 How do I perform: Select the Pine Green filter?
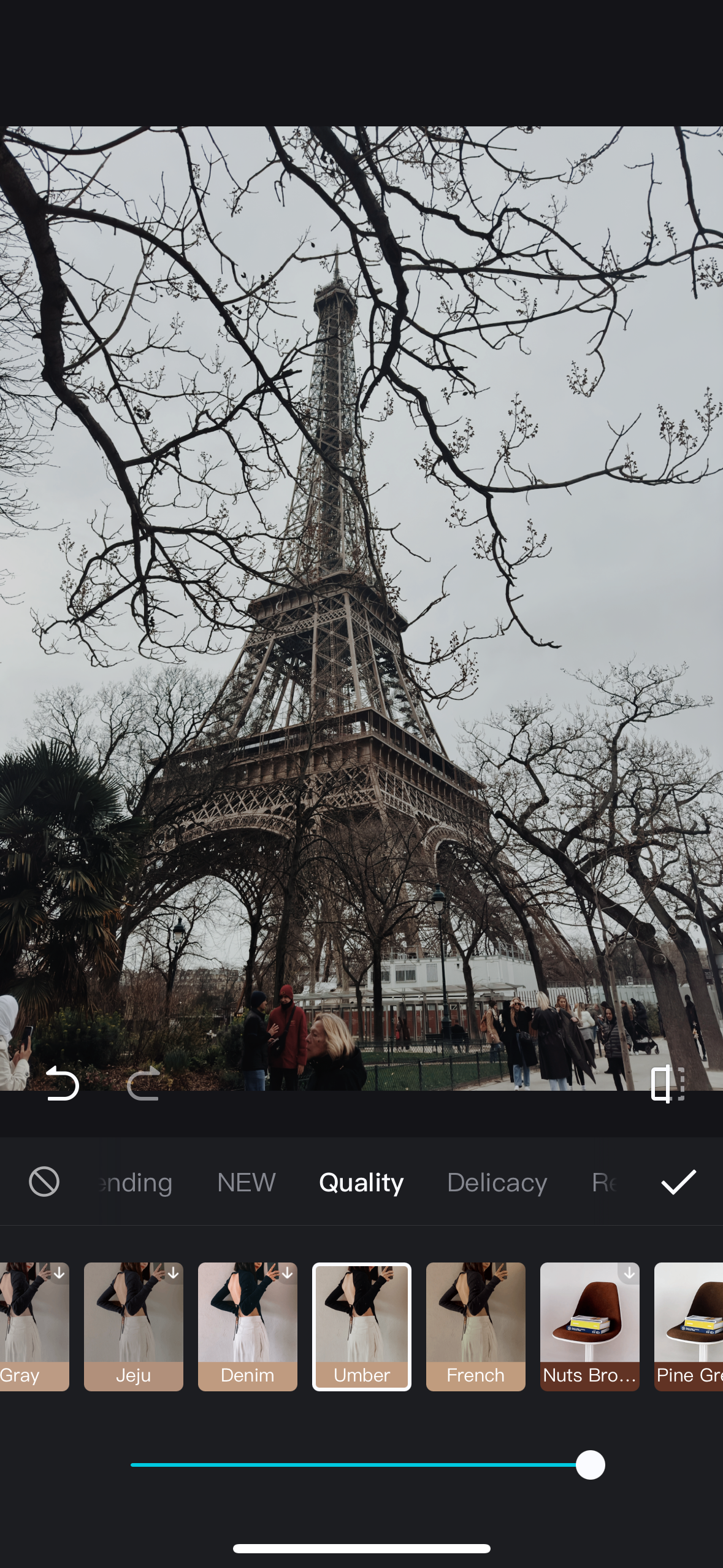pos(689,1326)
